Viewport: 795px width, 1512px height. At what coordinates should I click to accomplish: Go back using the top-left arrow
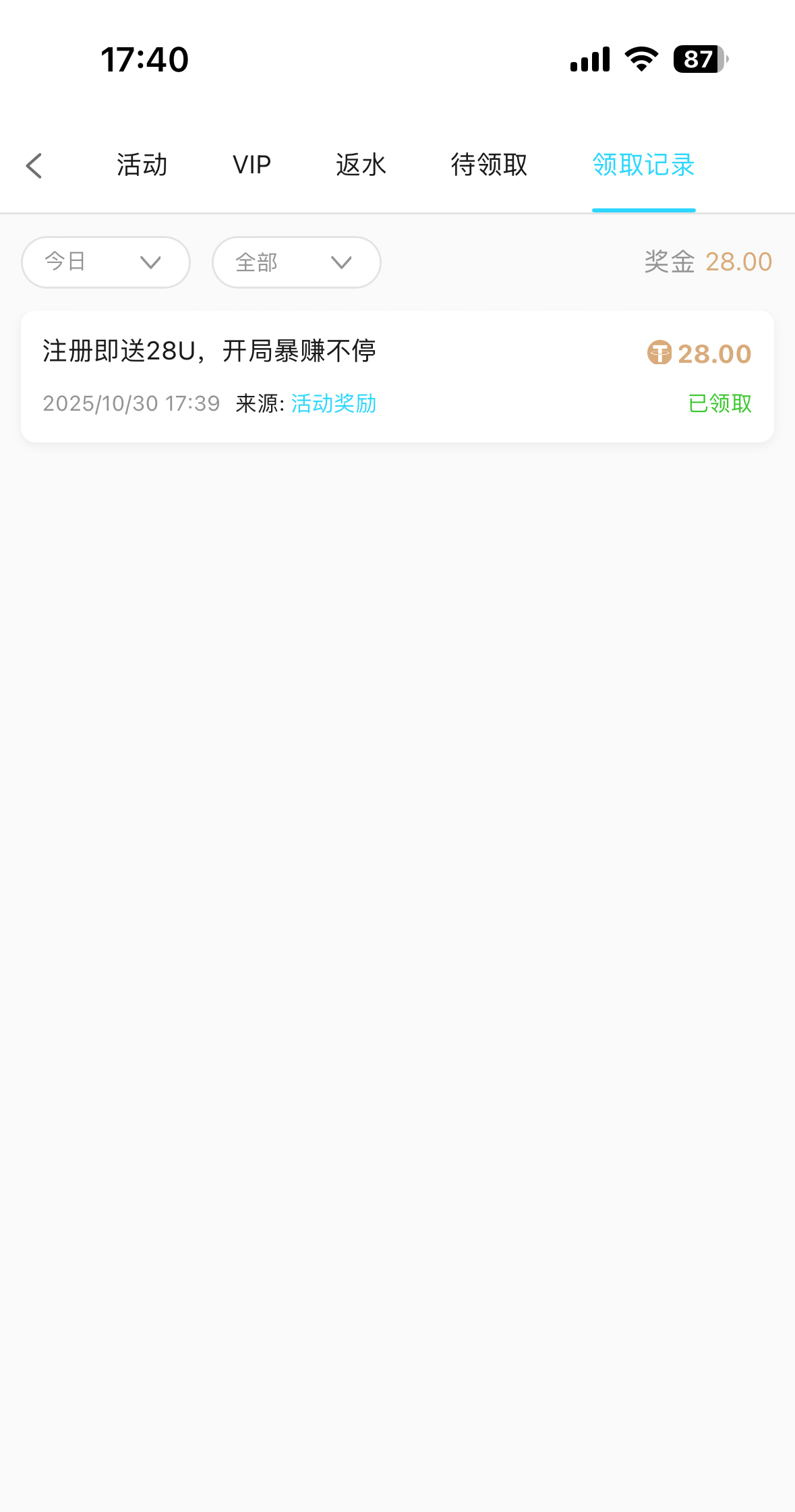click(x=34, y=165)
